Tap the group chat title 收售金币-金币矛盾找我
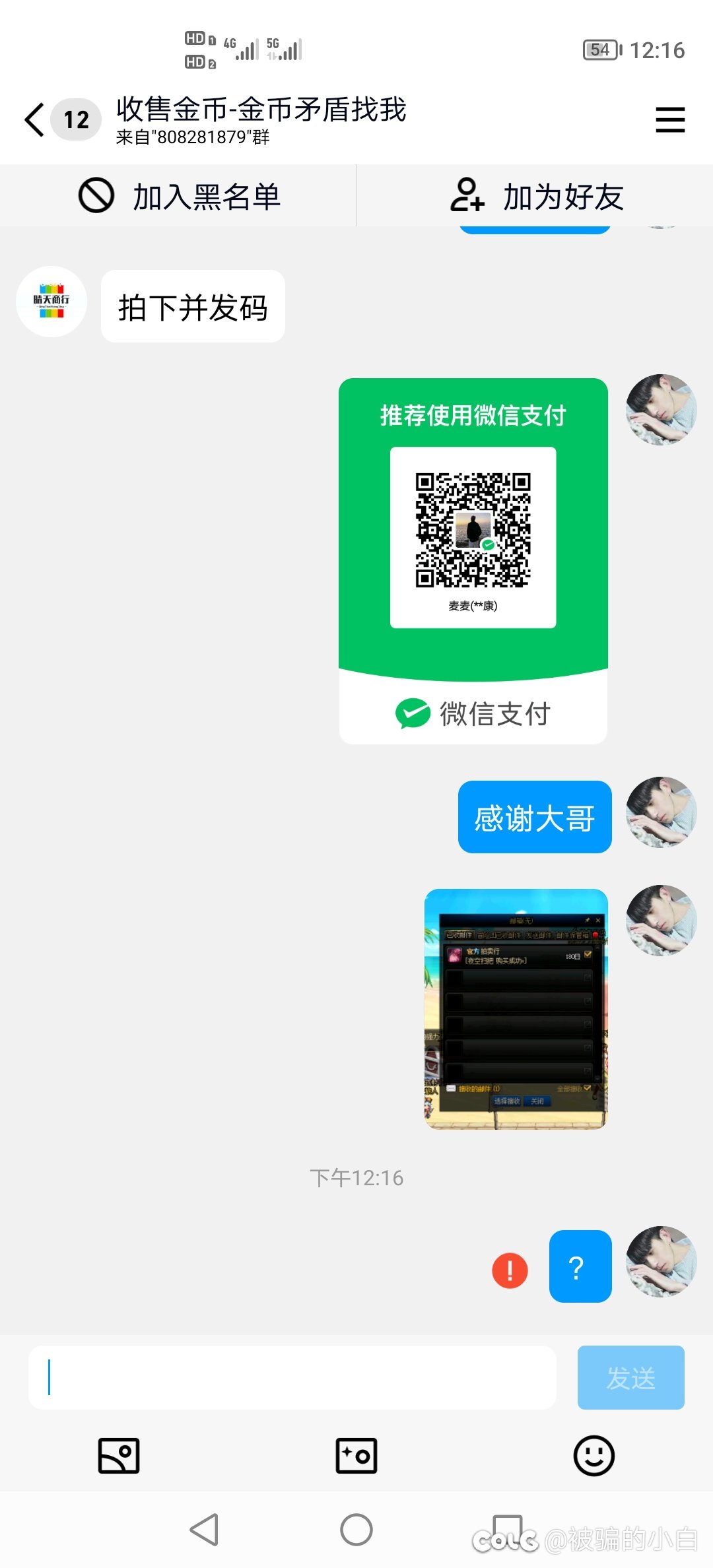The width and height of the screenshot is (713, 1568). point(260,110)
